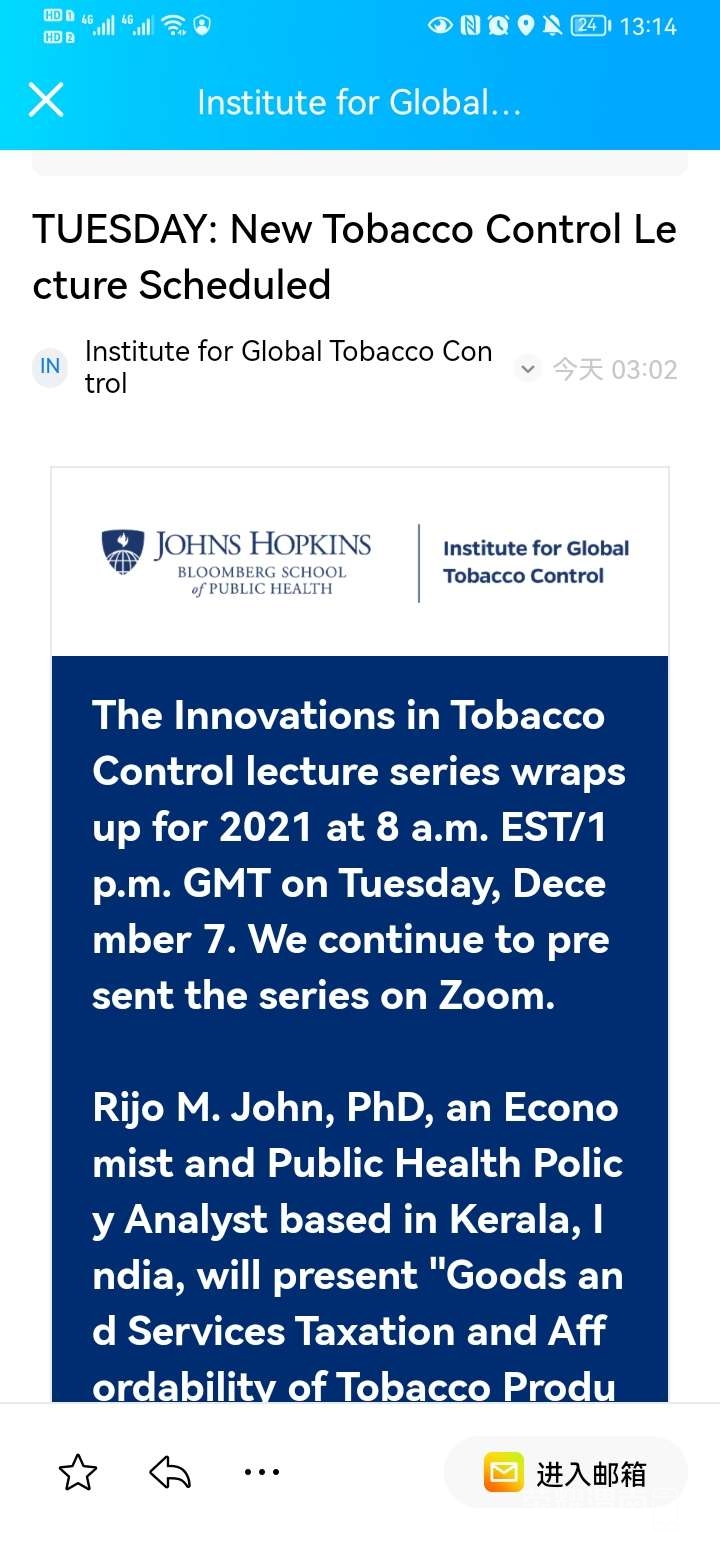Image resolution: width=720 pixels, height=1560 pixels.
Task: Expand sender details chevron
Action: click(x=527, y=369)
